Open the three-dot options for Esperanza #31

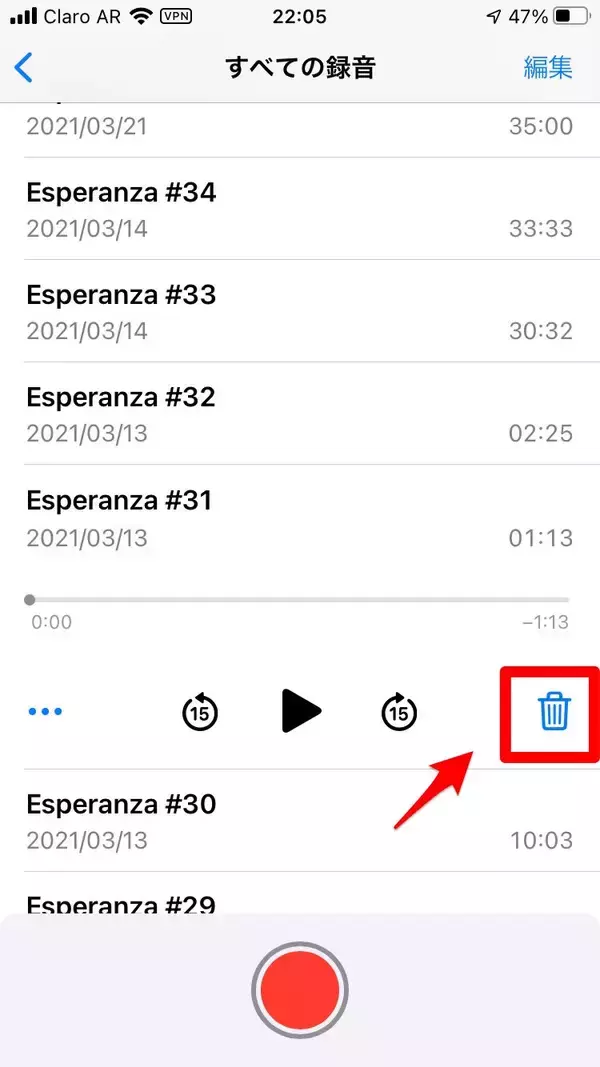(x=45, y=712)
